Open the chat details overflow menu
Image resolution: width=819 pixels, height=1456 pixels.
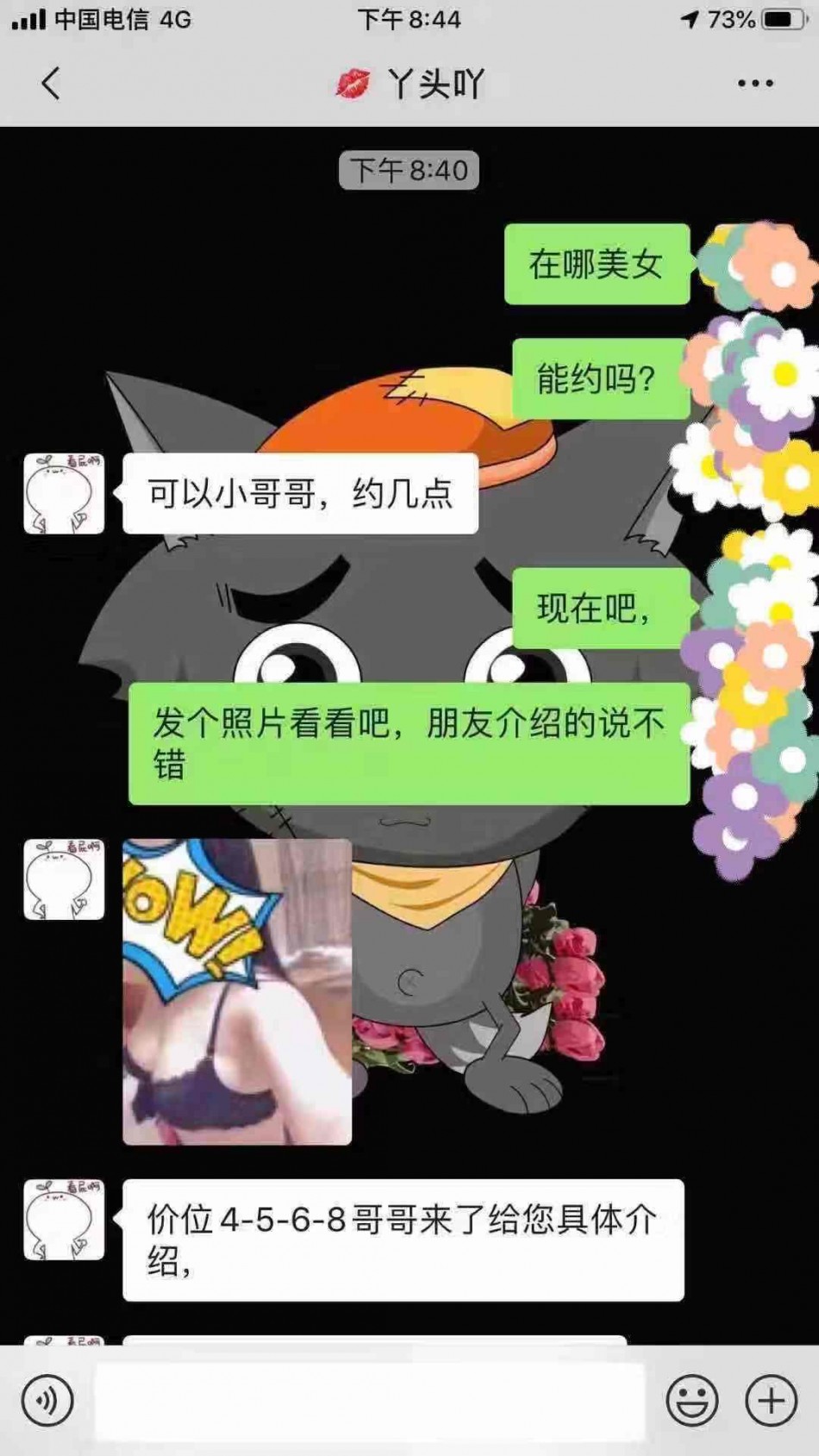pos(755,84)
